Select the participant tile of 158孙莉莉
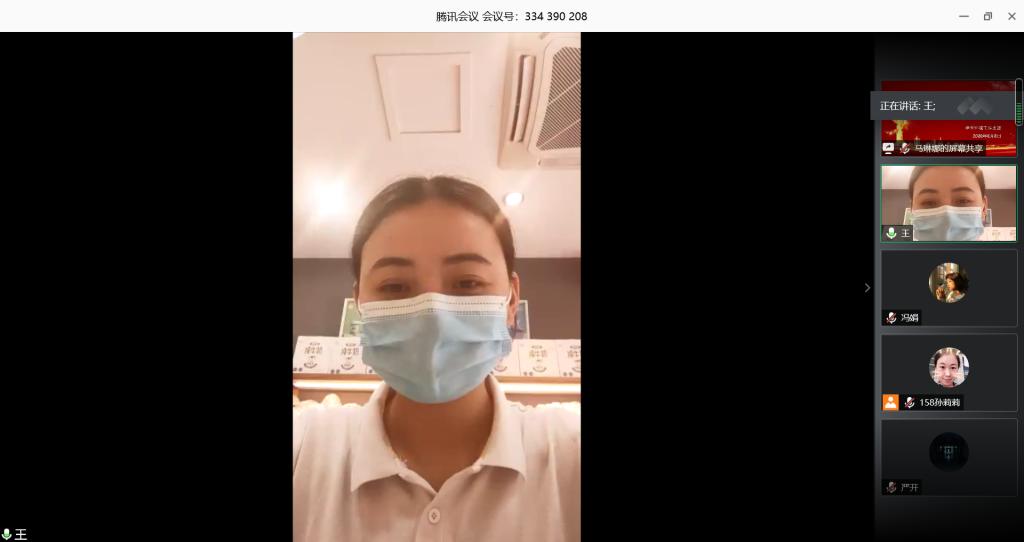Image resolution: width=1024 pixels, height=542 pixels. [x=948, y=372]
